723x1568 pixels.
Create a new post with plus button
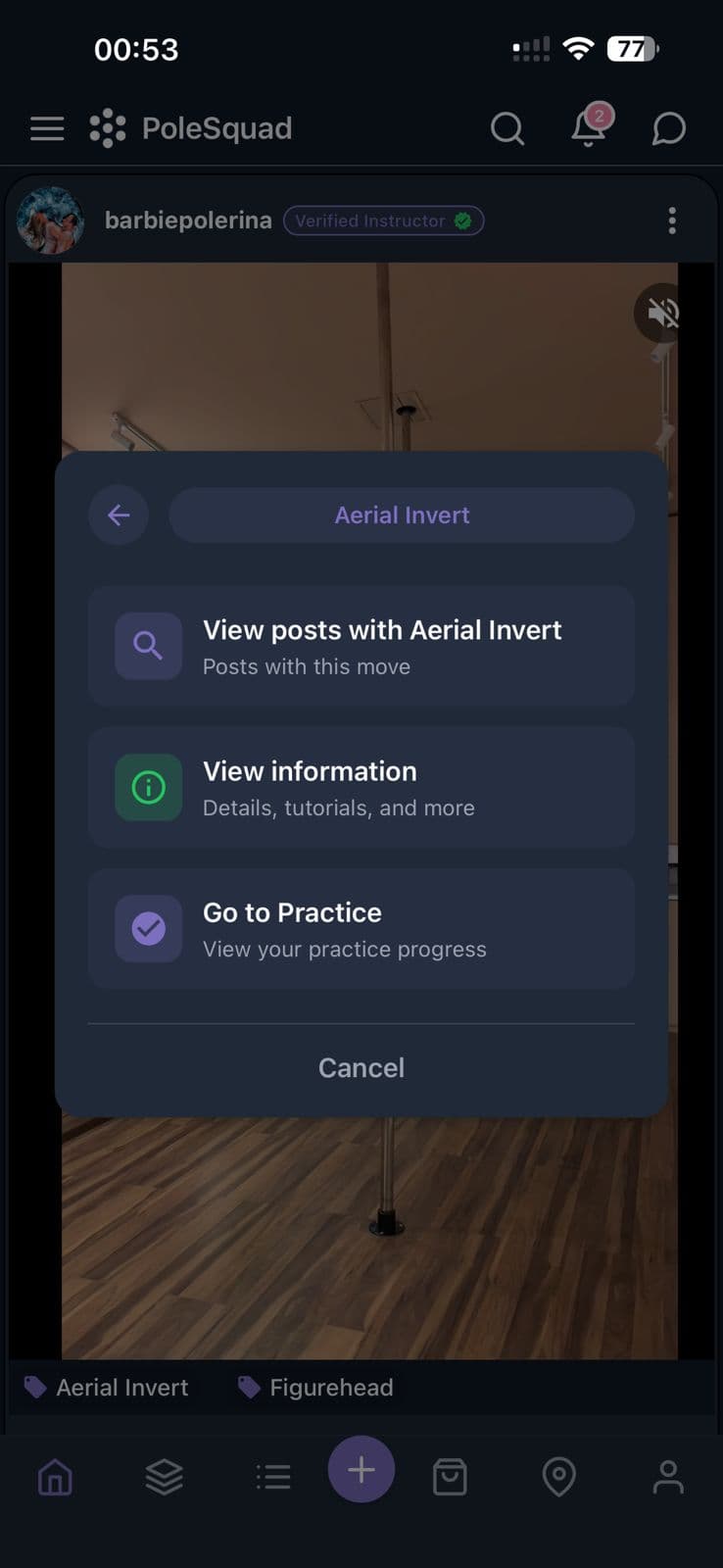[x=361, y=1469]
